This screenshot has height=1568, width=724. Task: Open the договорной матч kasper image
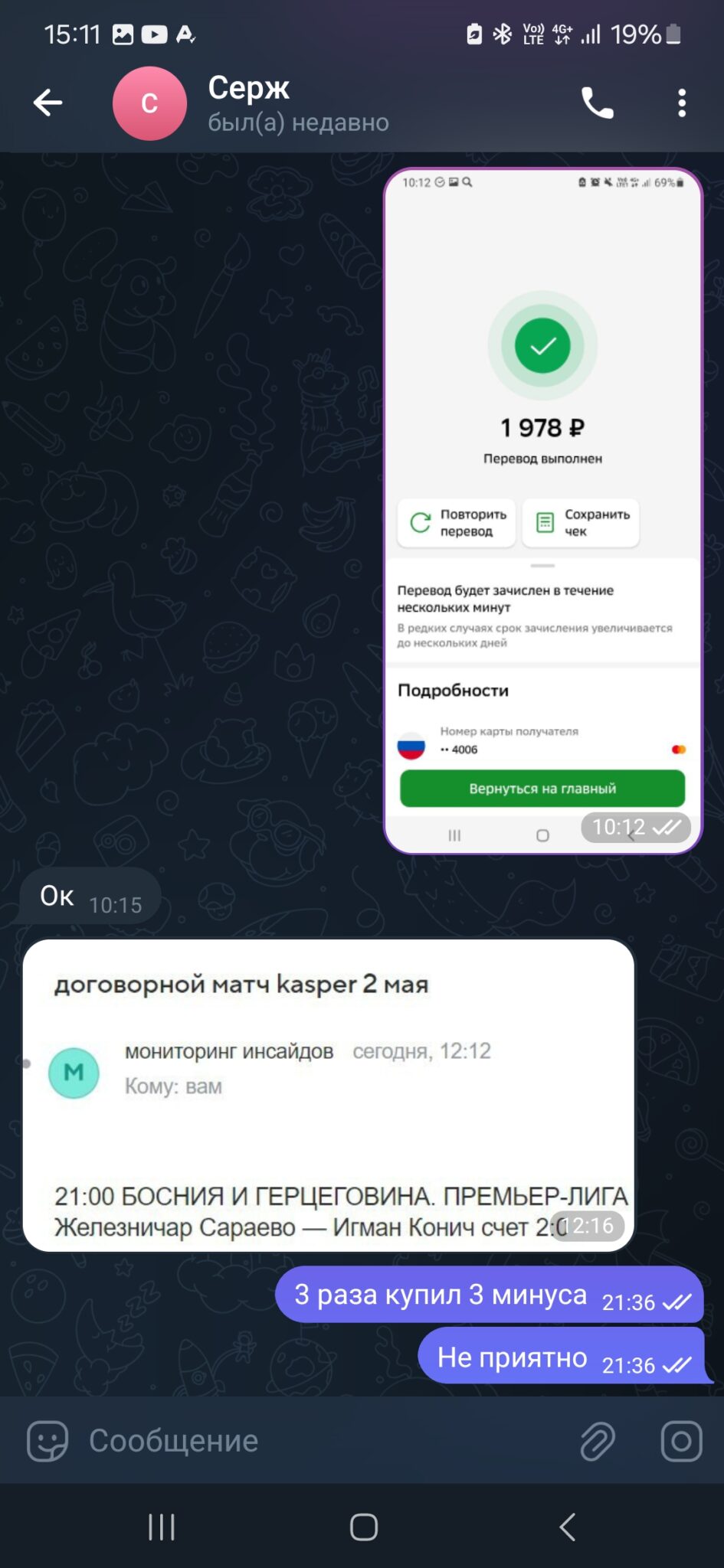tap(329, 1095)
